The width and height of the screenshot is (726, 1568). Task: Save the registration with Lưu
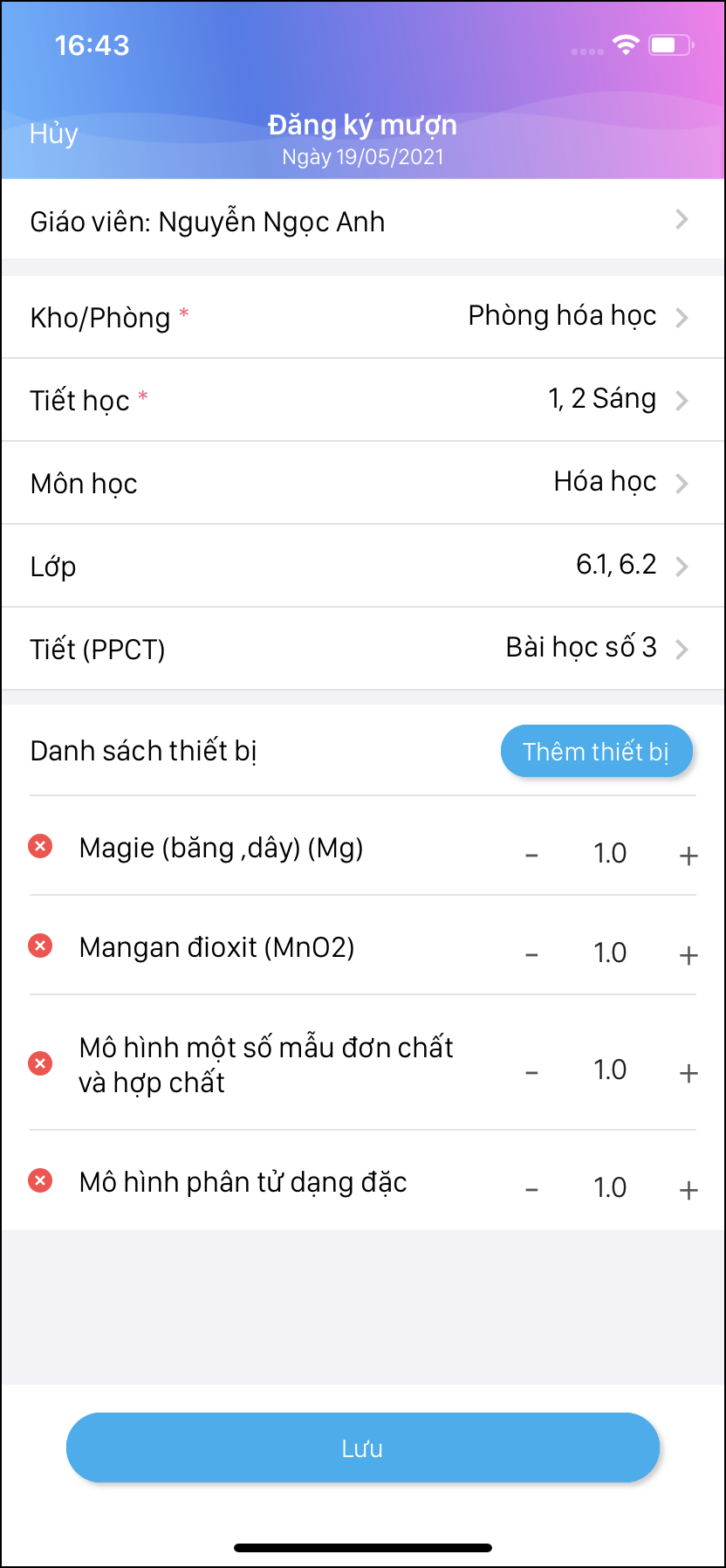pyautogui.click(x=362, y=1448)
